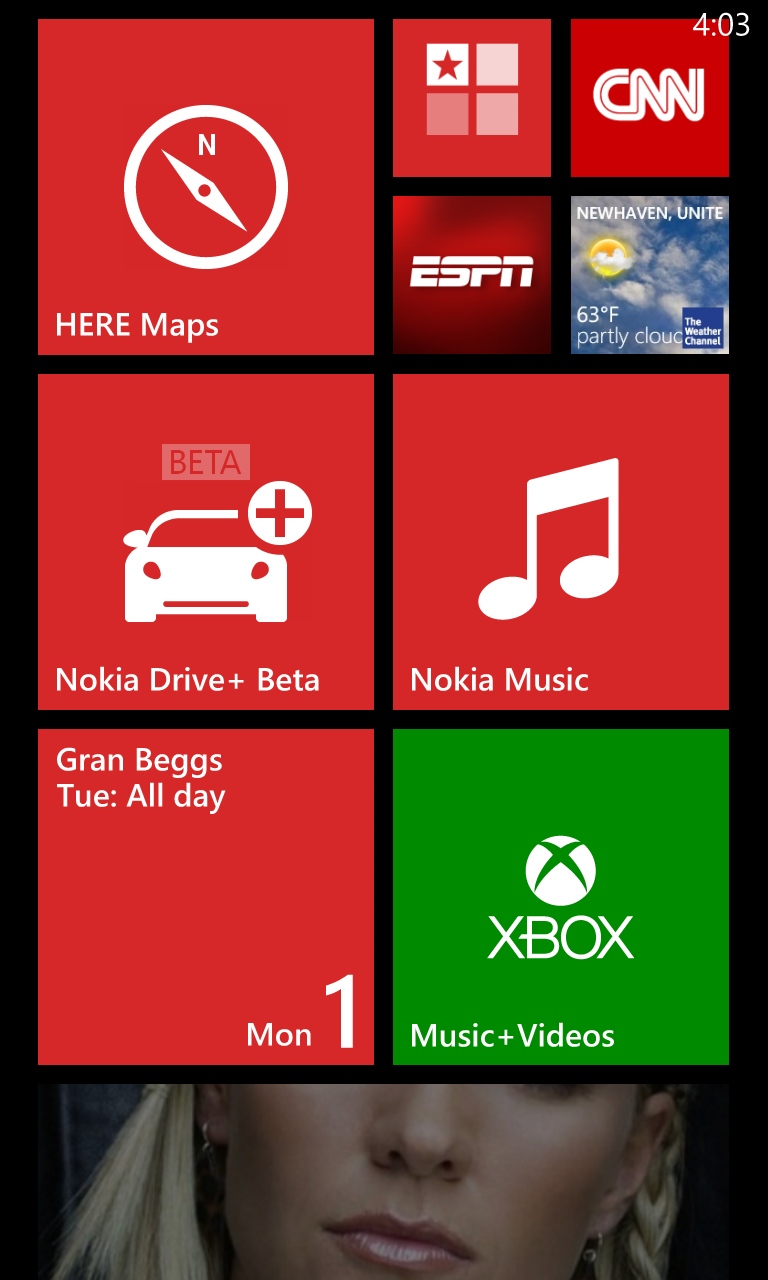
Task: Open the calendar tile showing Gran Beggs
Action: (206, 897)
